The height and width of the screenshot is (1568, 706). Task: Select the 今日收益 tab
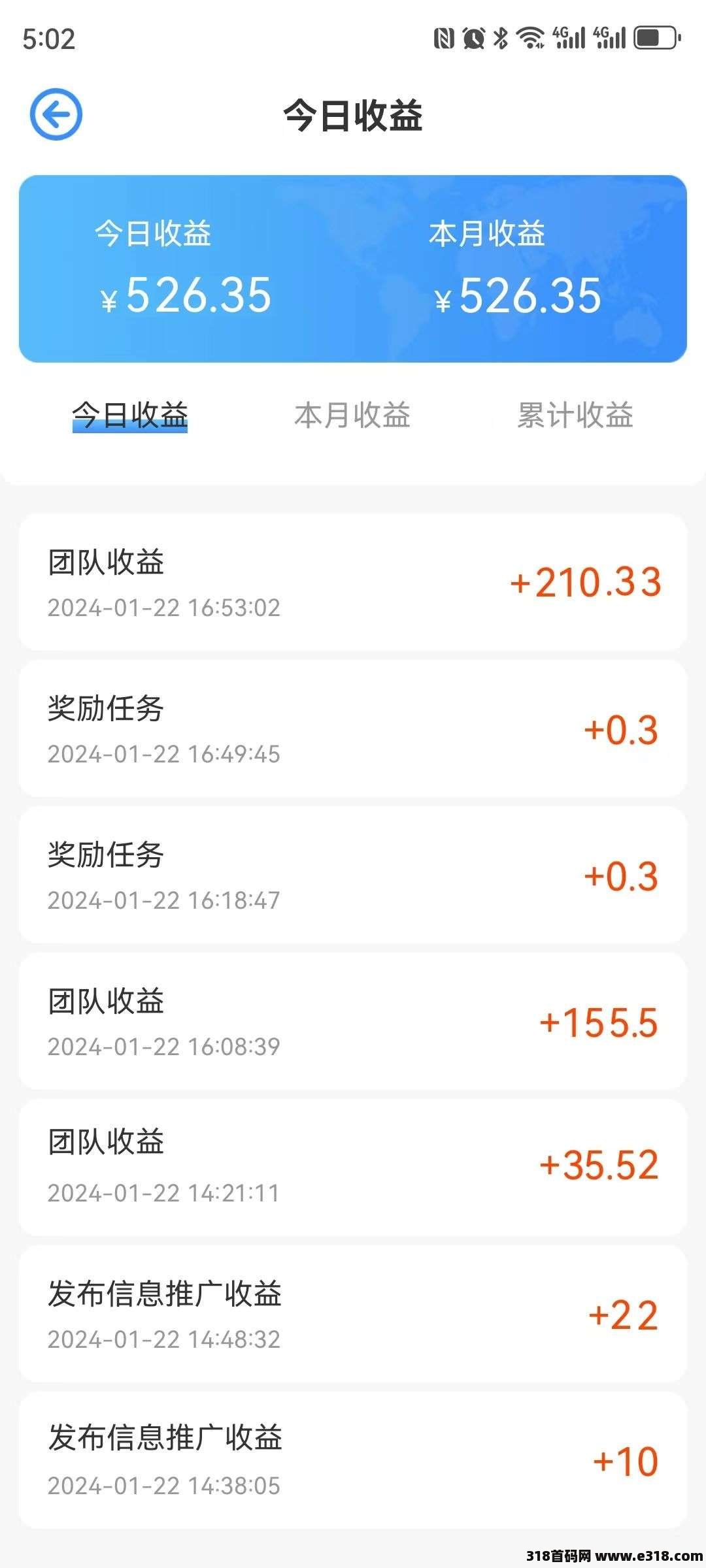click(130, 416)
